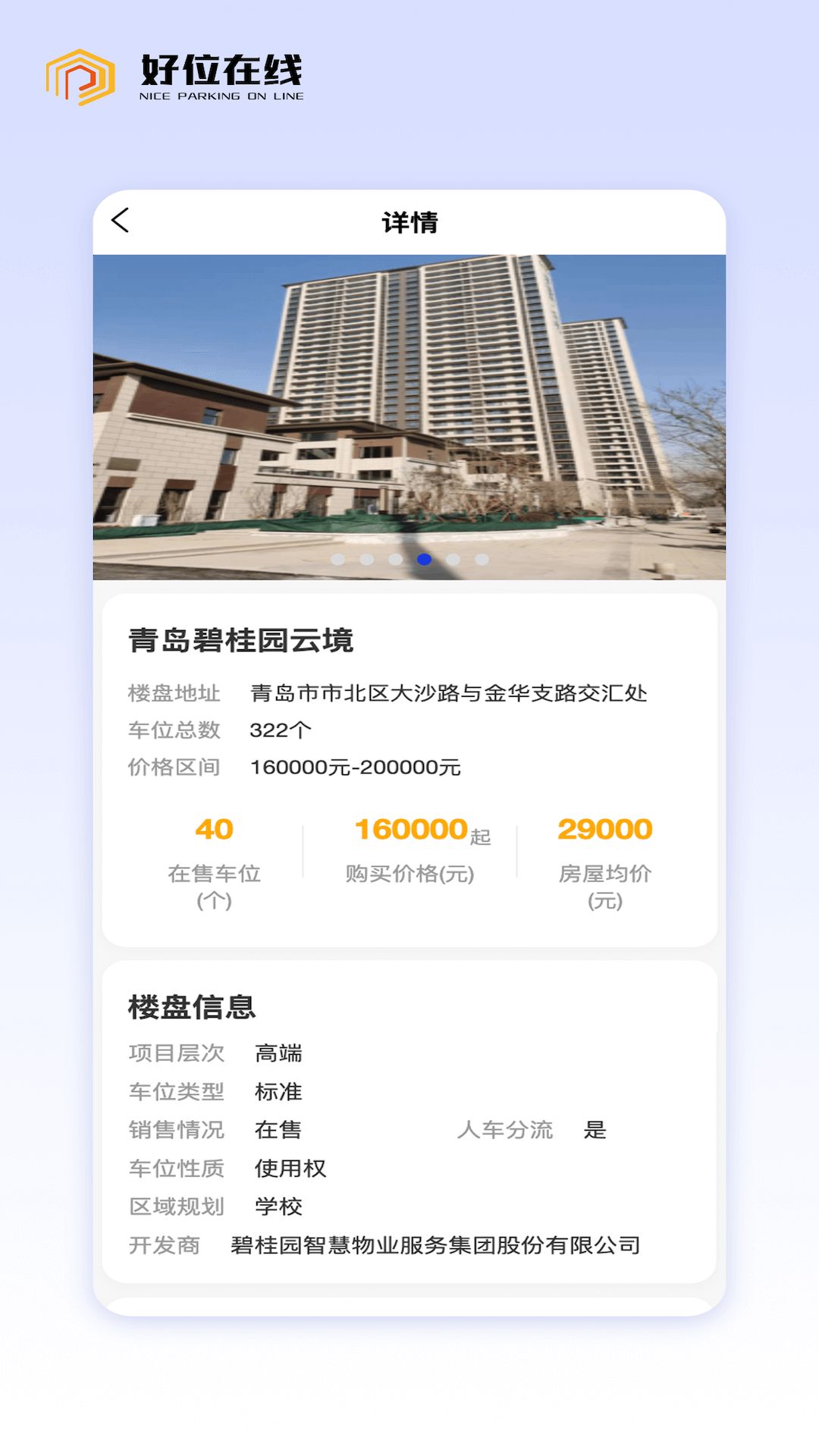Select the last carousel indicator dot

tap(481, 559)
